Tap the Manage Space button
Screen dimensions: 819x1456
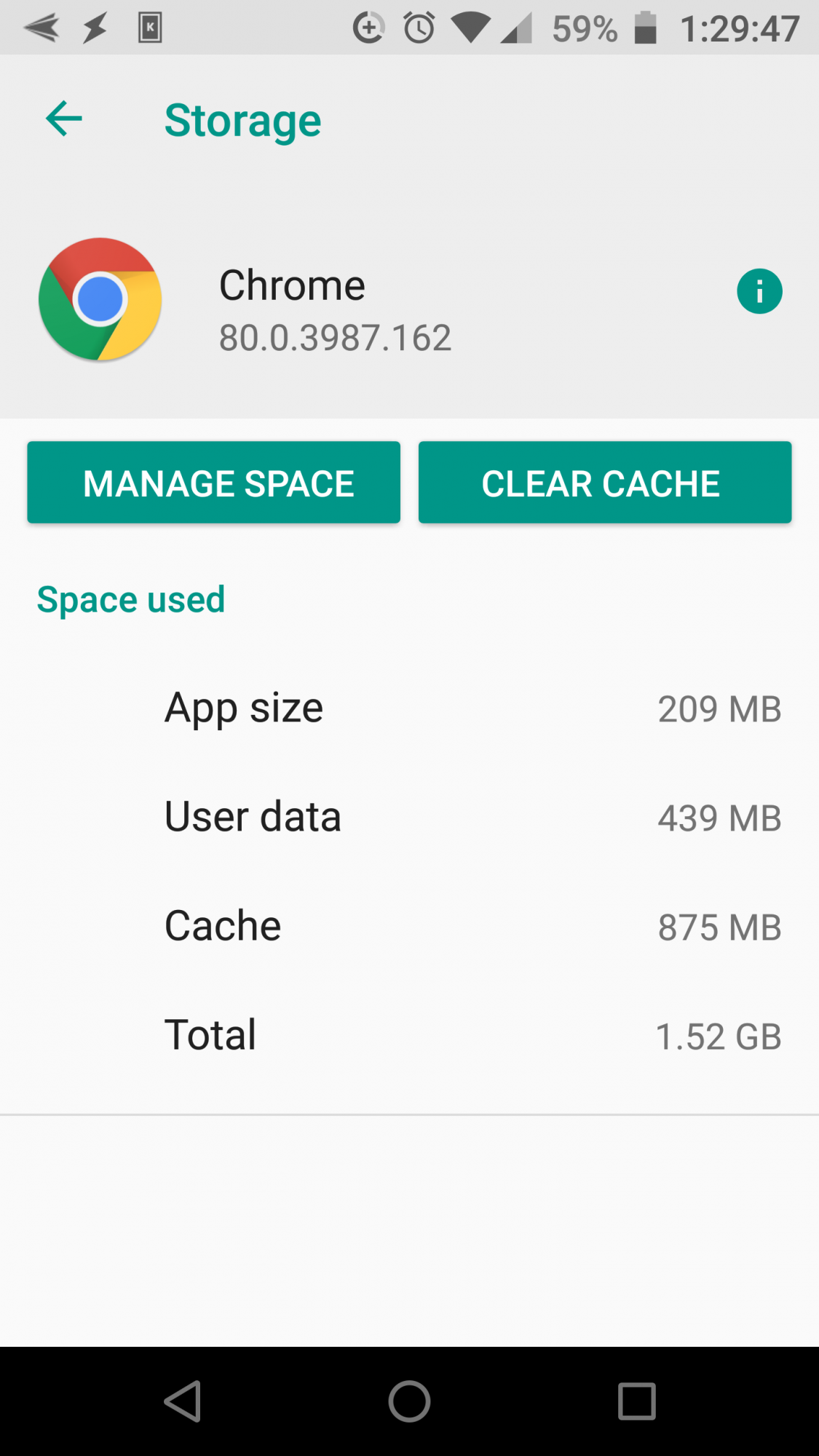pyautogui.click(x=214, y=483)
